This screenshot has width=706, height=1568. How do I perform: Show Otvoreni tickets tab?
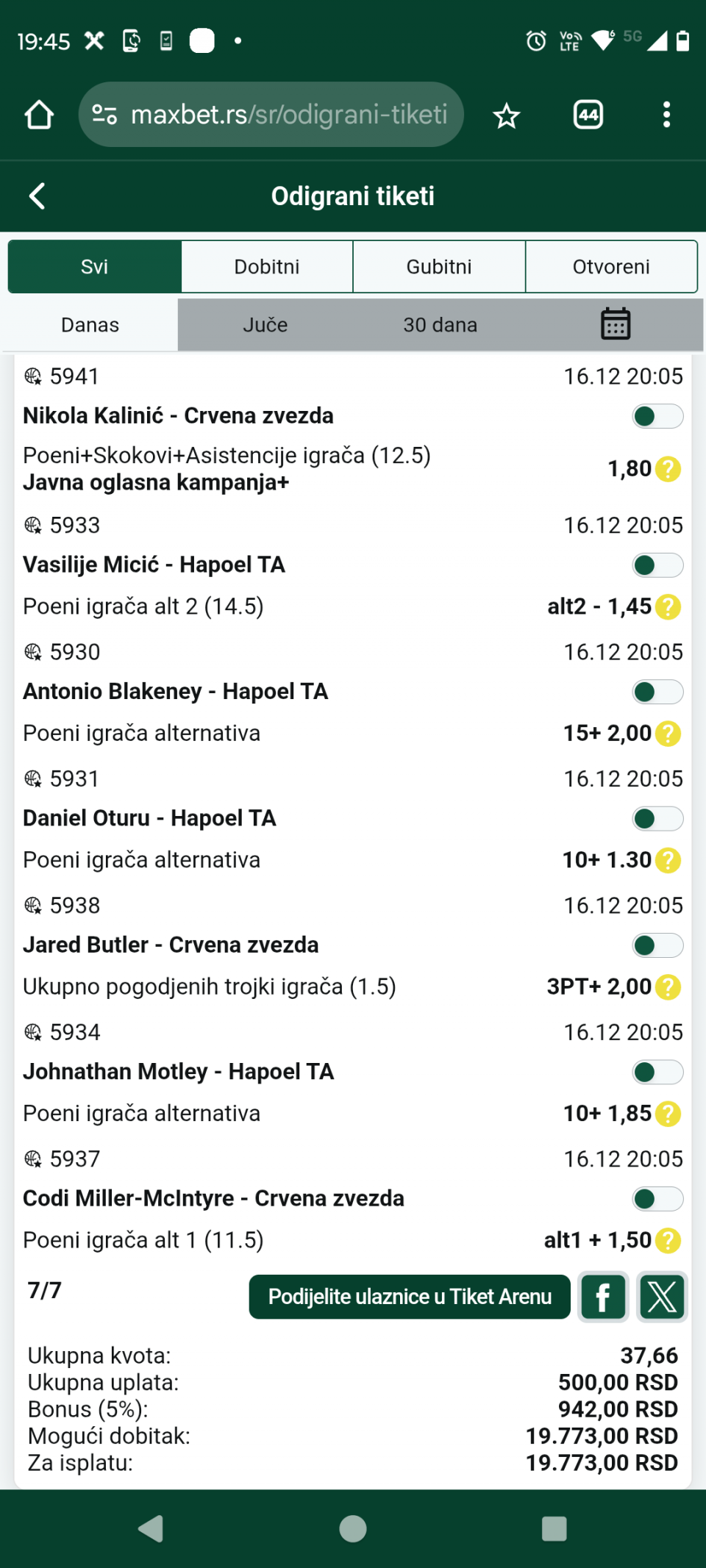click(611, 267)
